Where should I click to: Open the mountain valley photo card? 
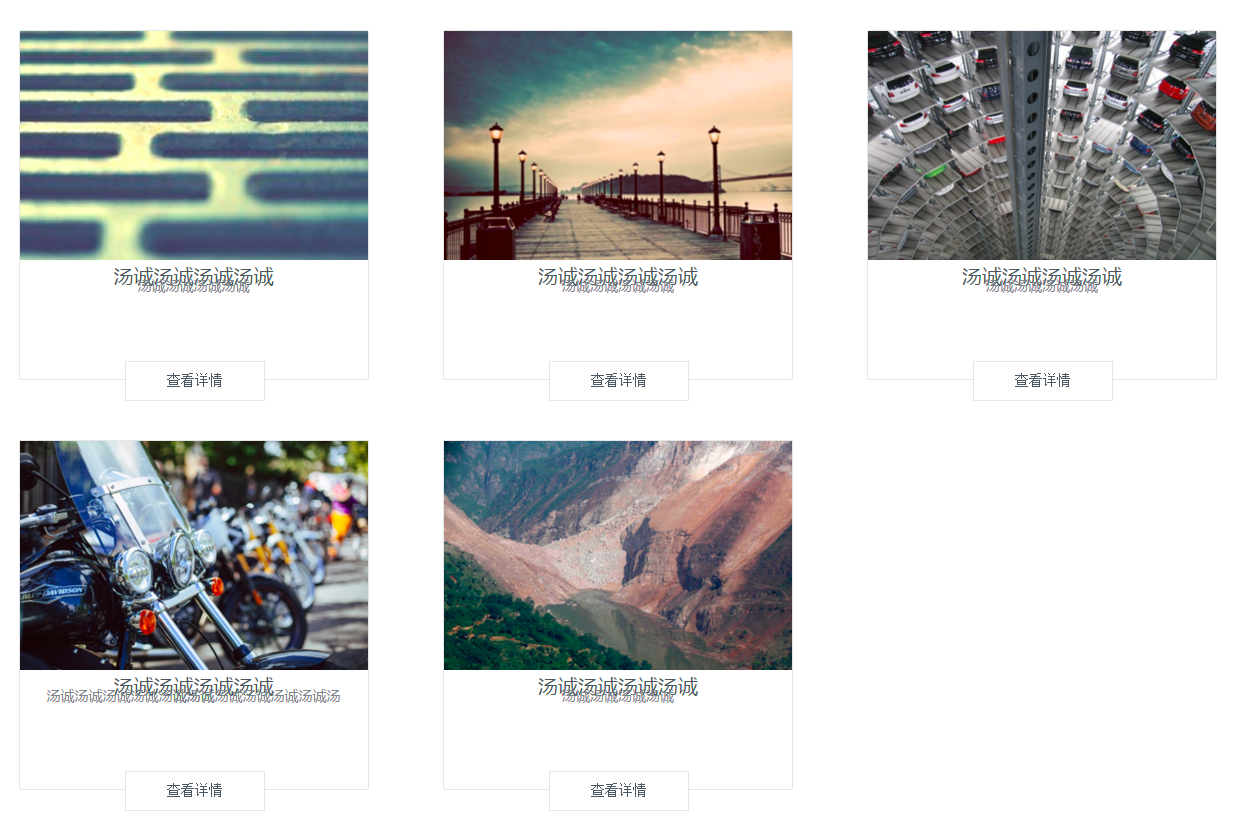point(618,556)
